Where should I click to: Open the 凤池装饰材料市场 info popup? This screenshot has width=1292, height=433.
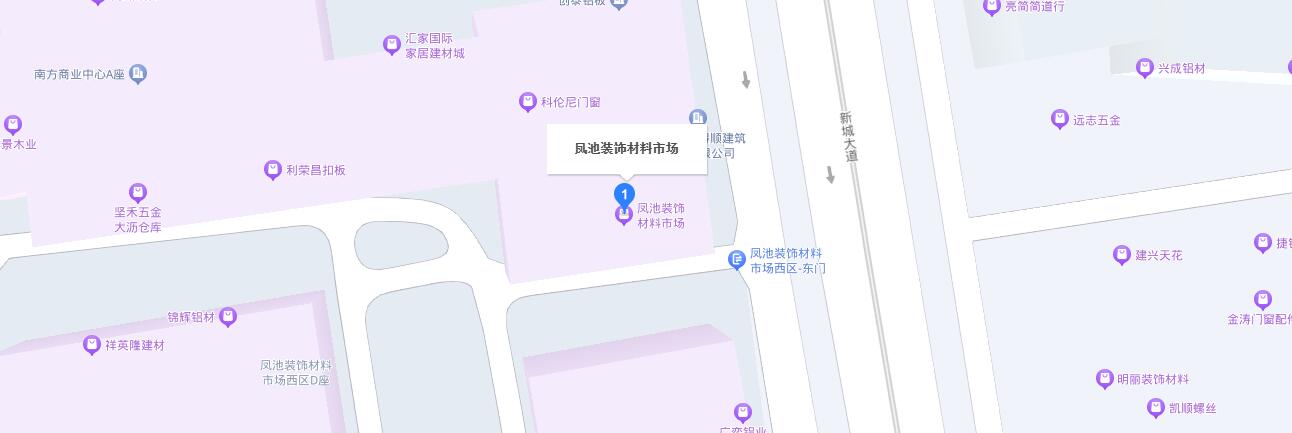pyautogui.click(x=626, y=149)
